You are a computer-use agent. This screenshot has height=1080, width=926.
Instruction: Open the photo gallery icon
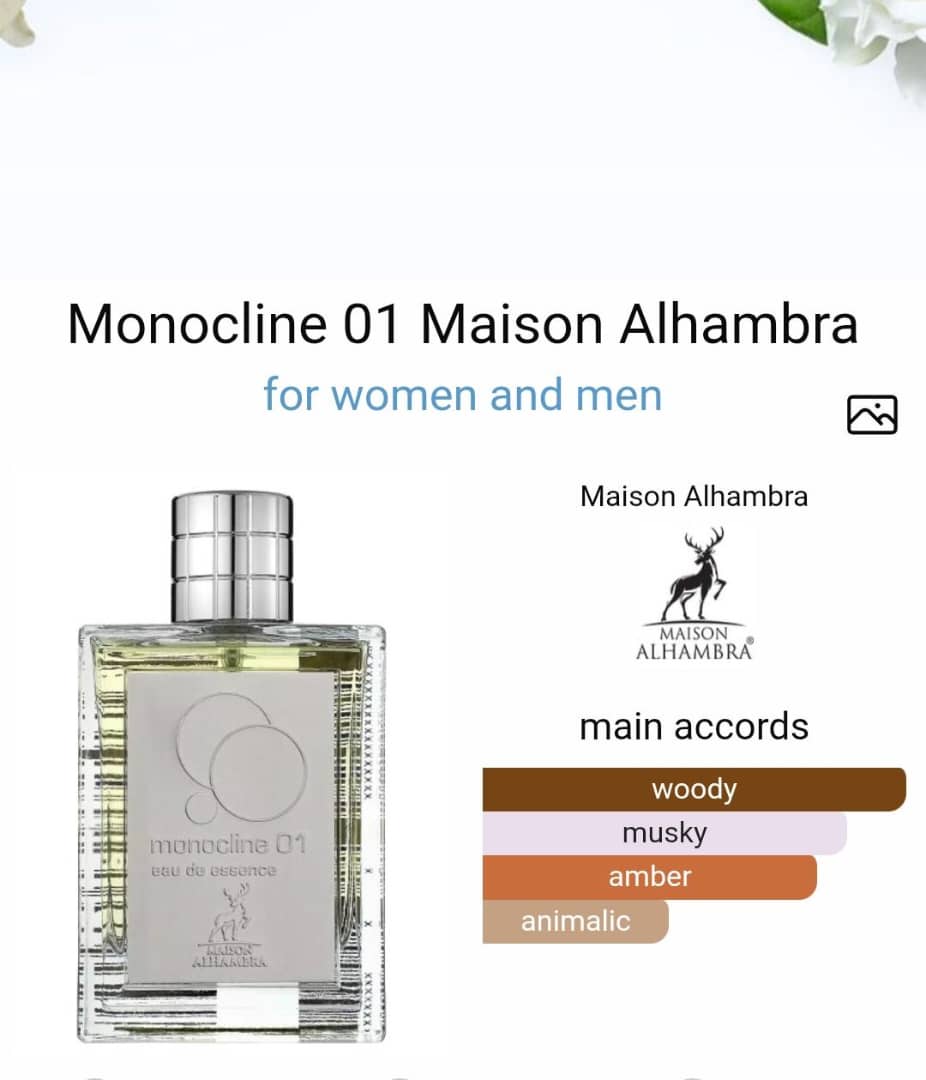click(x=872, y=414)
